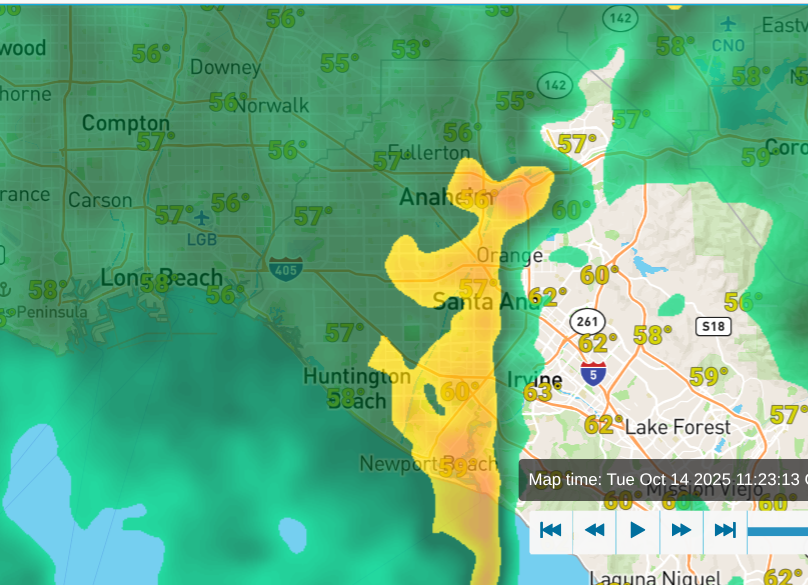Viewport: 808px width, 585px height.
Task: Step back one radar frame
Action: point(595,530)
